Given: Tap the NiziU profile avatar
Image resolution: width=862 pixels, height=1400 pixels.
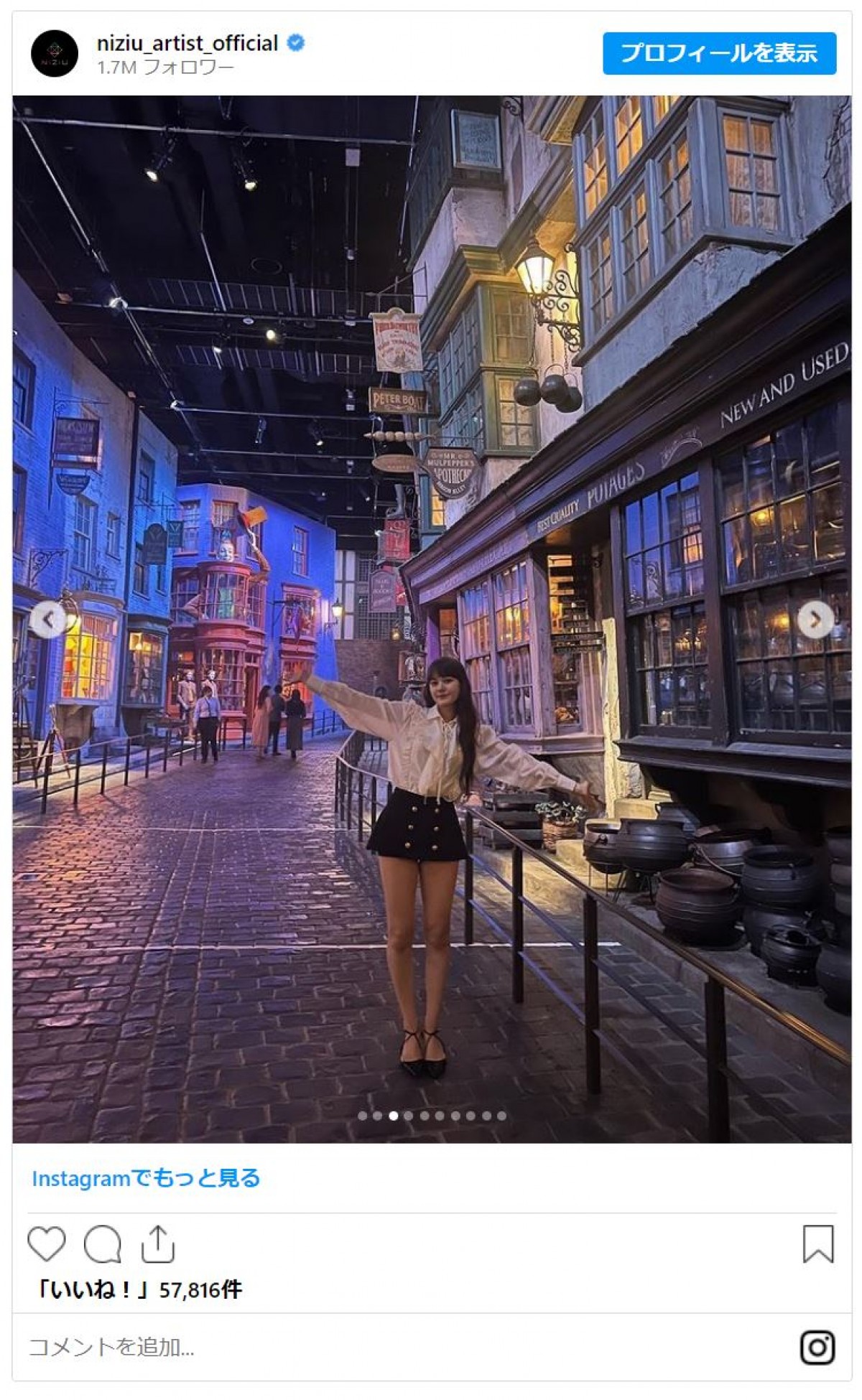Looking at the screenshot, I should click(x=55, y=54).
